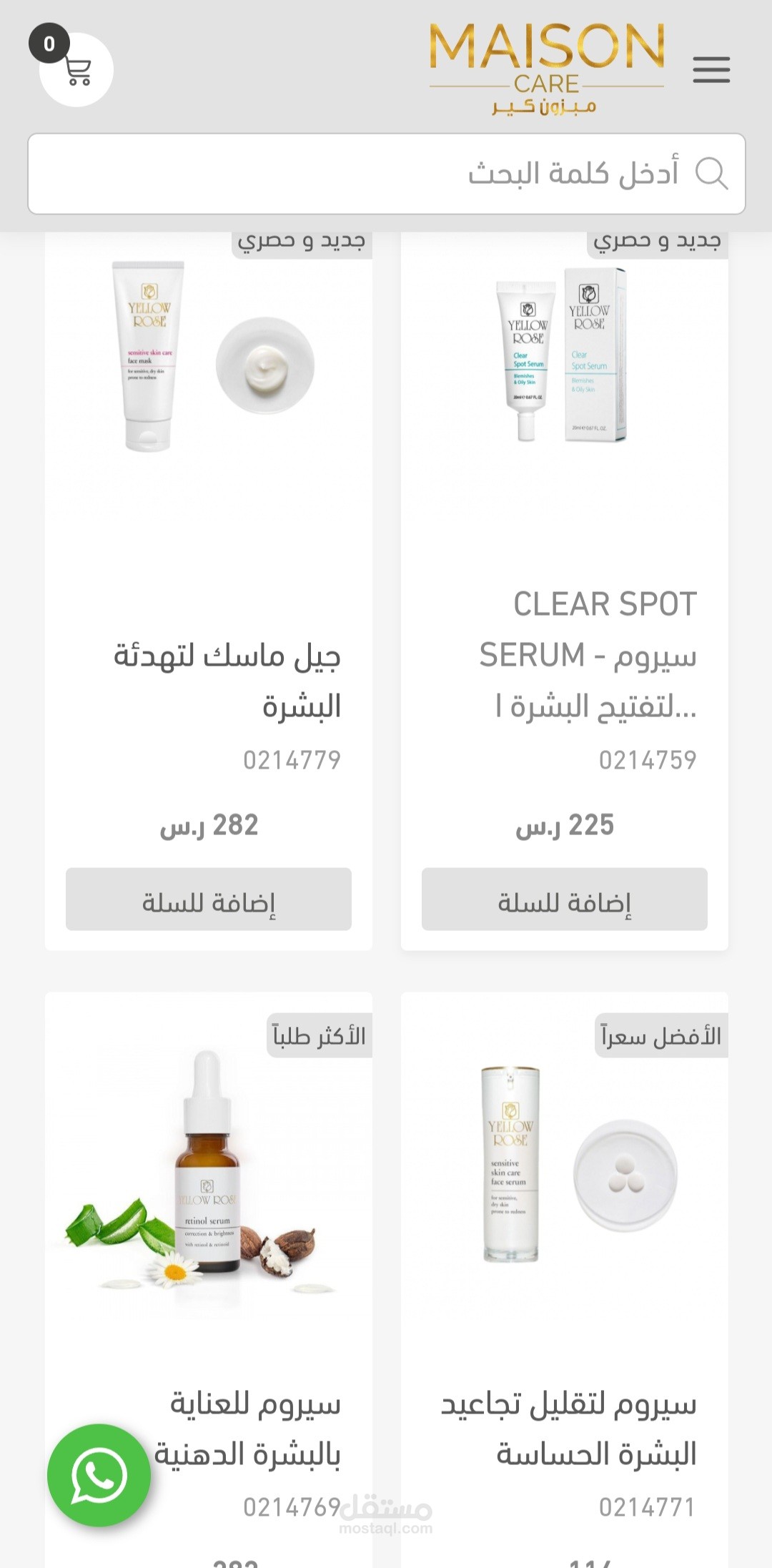
Task: Open the جيل ماسك لتهدئة البشرة product
Action: pos(227,681)
